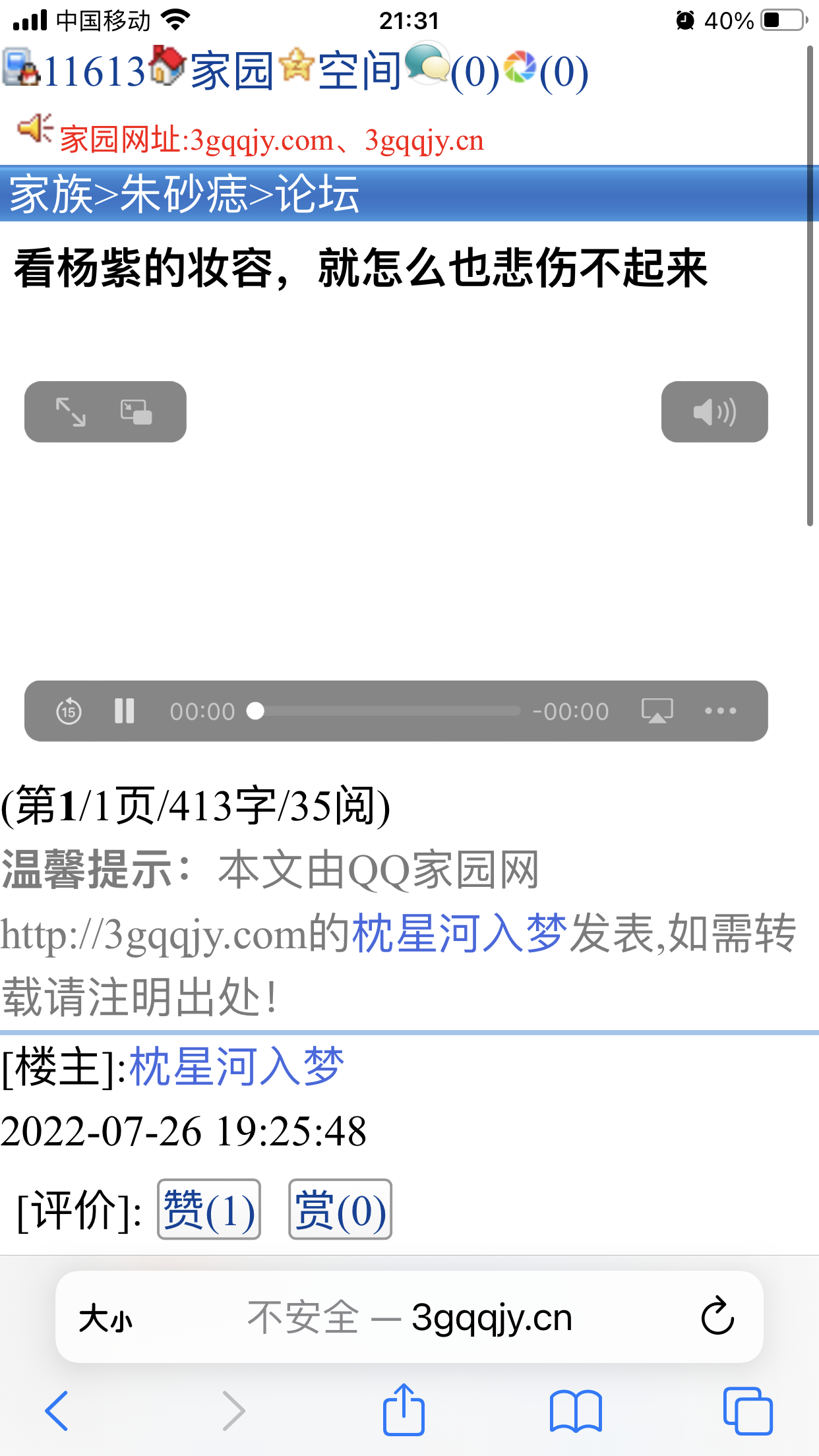Pause the playing video
The width and height of the screenshot is (819, 1456).
coord(124,711)
